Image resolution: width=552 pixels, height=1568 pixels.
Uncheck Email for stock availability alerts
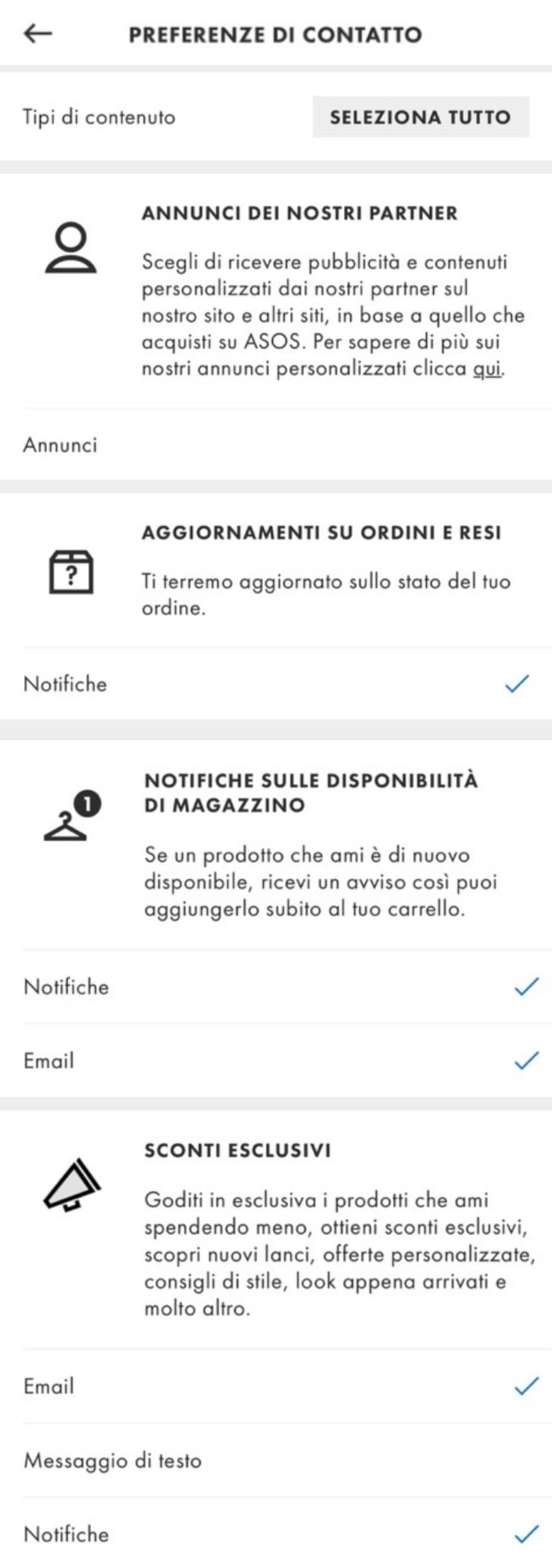[x=276, y=1061]
